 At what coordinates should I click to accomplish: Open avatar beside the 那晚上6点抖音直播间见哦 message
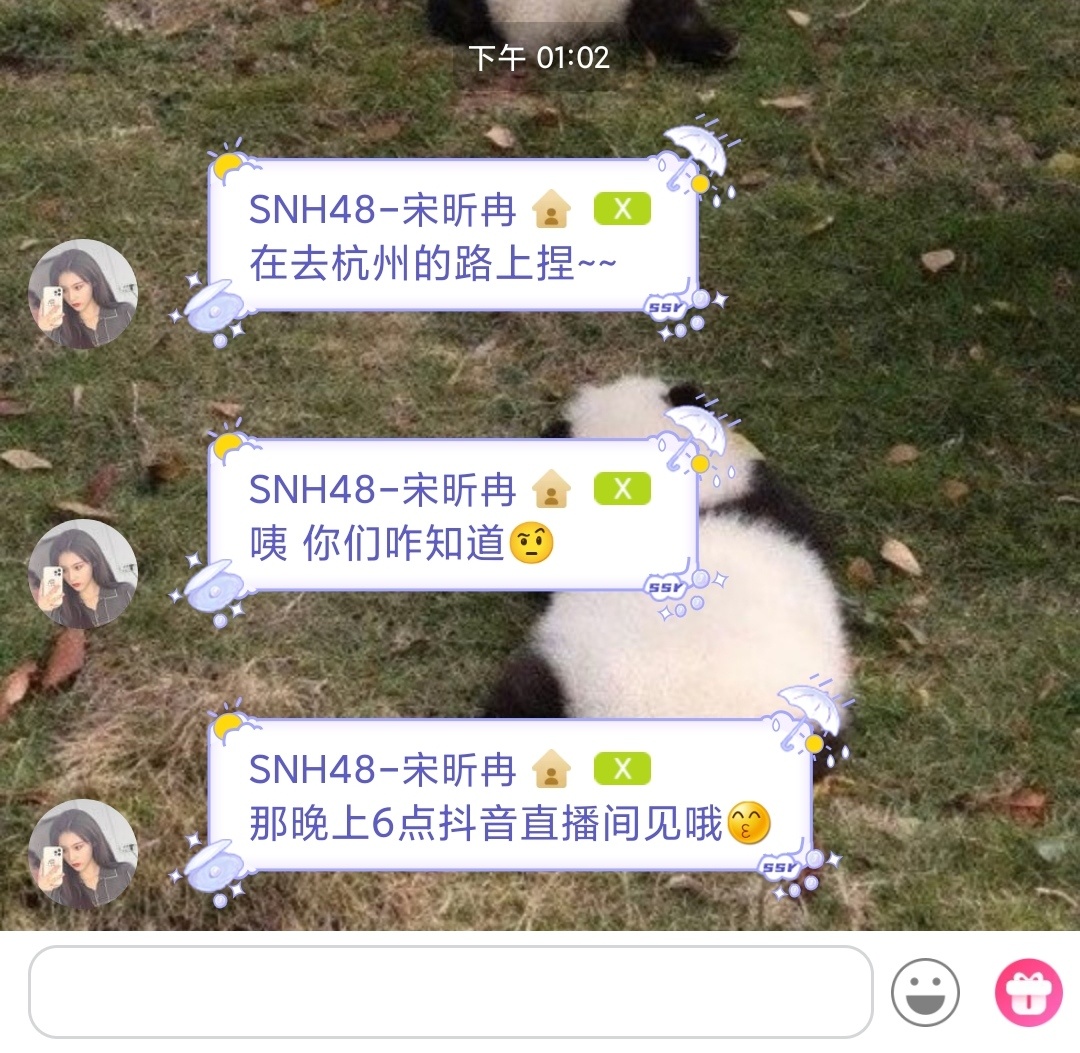[x=82, y=853]
